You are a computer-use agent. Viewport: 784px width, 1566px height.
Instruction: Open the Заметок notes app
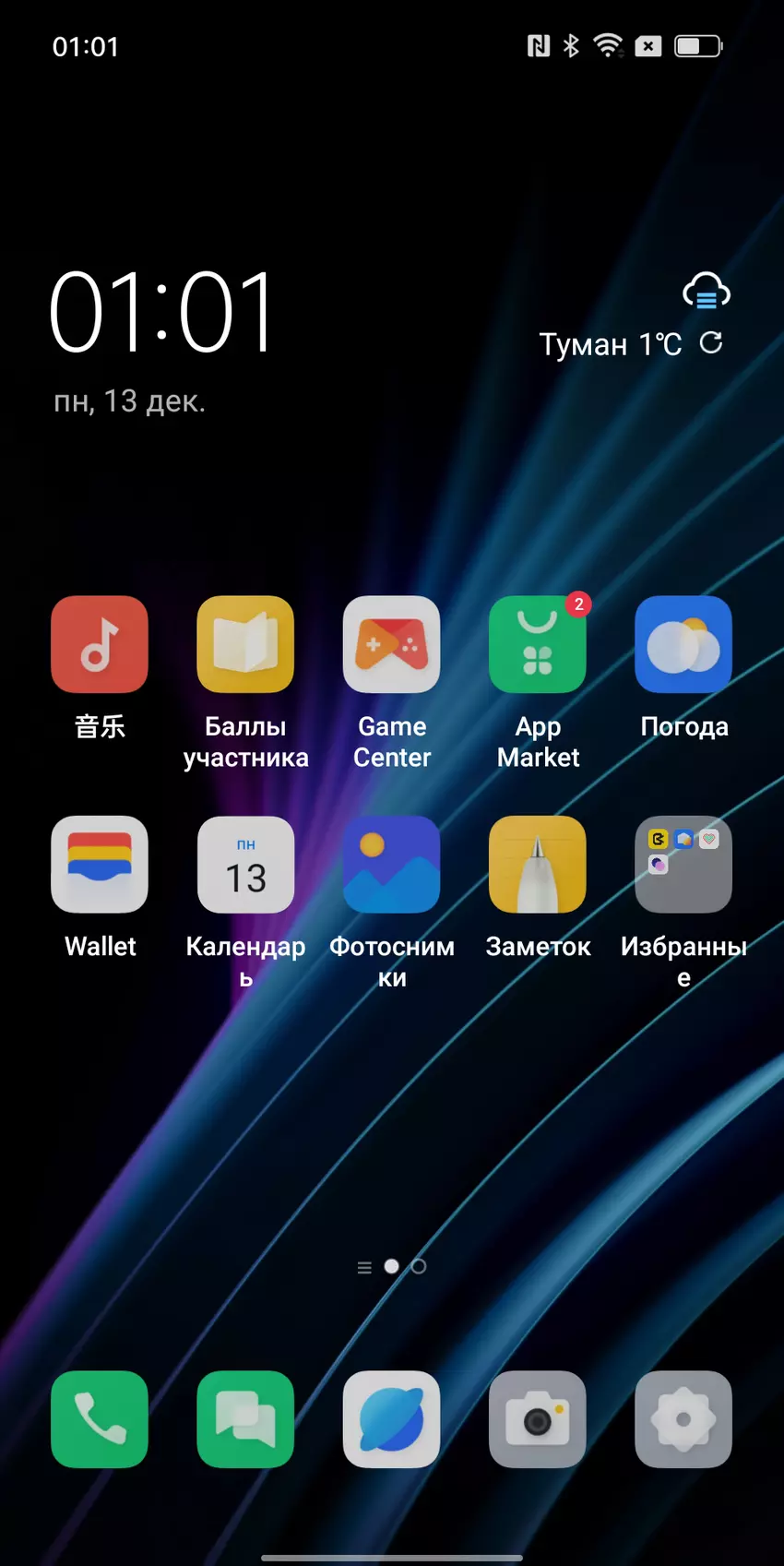538,864
